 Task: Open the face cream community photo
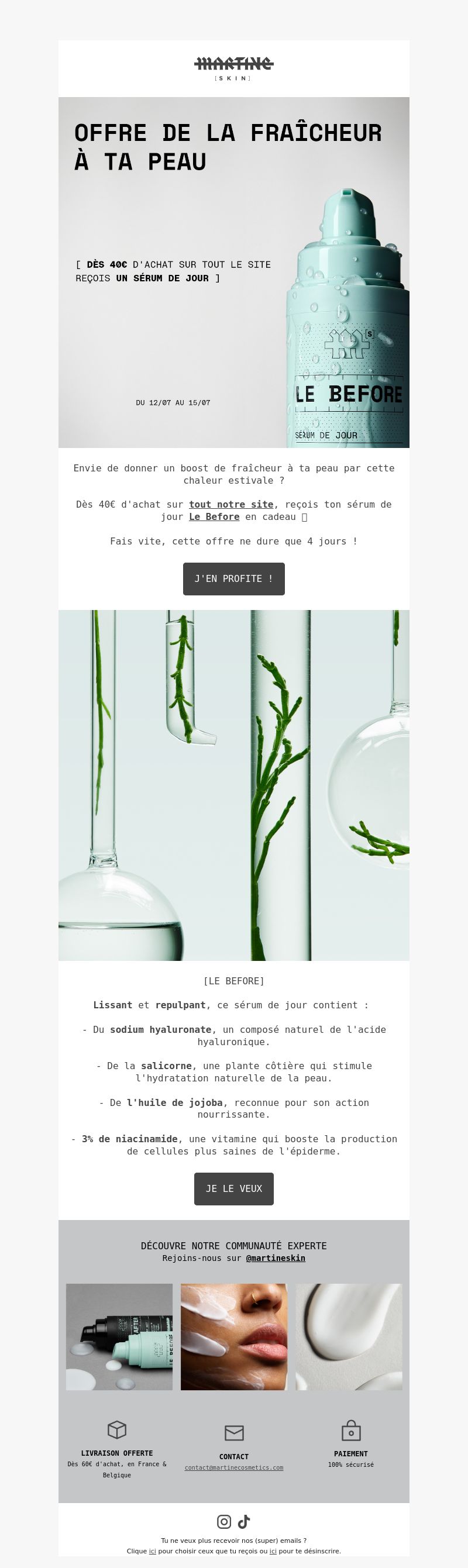[233, 1337]
